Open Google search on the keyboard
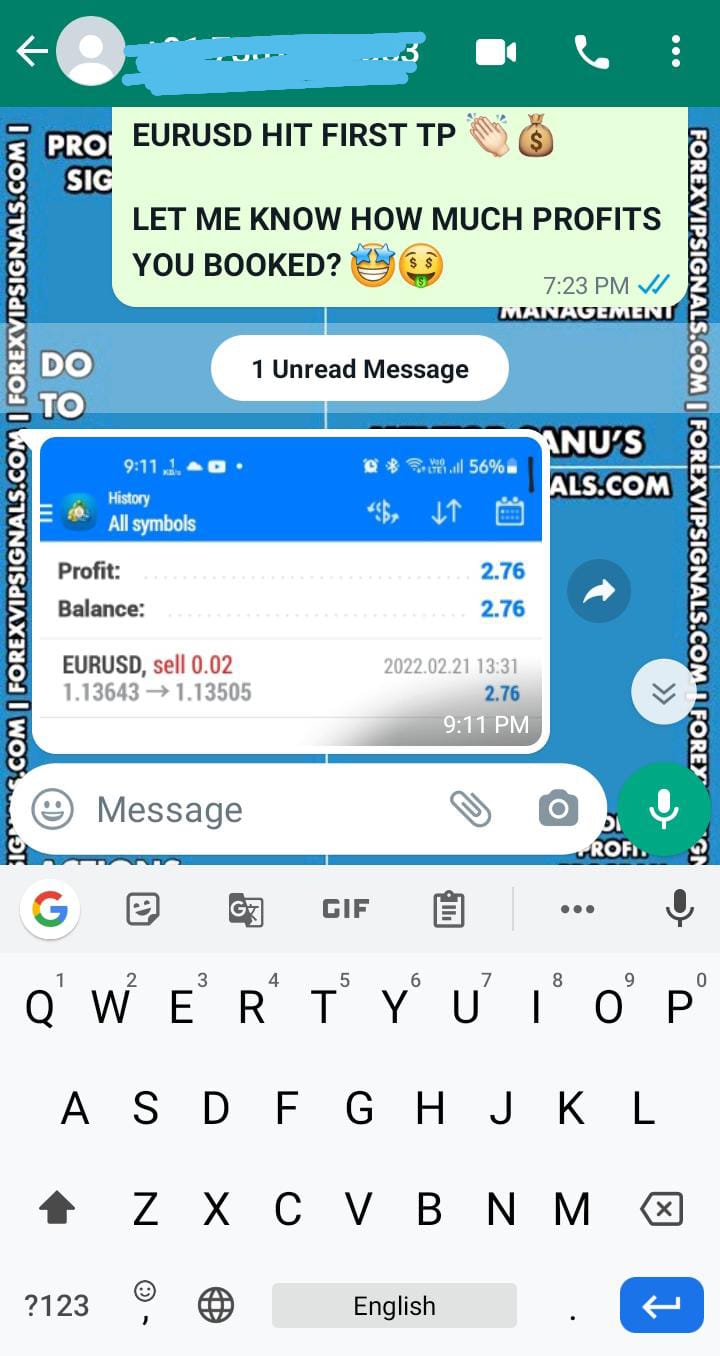This screenshot has height=1356, width=720. click(x=50, y=909)
